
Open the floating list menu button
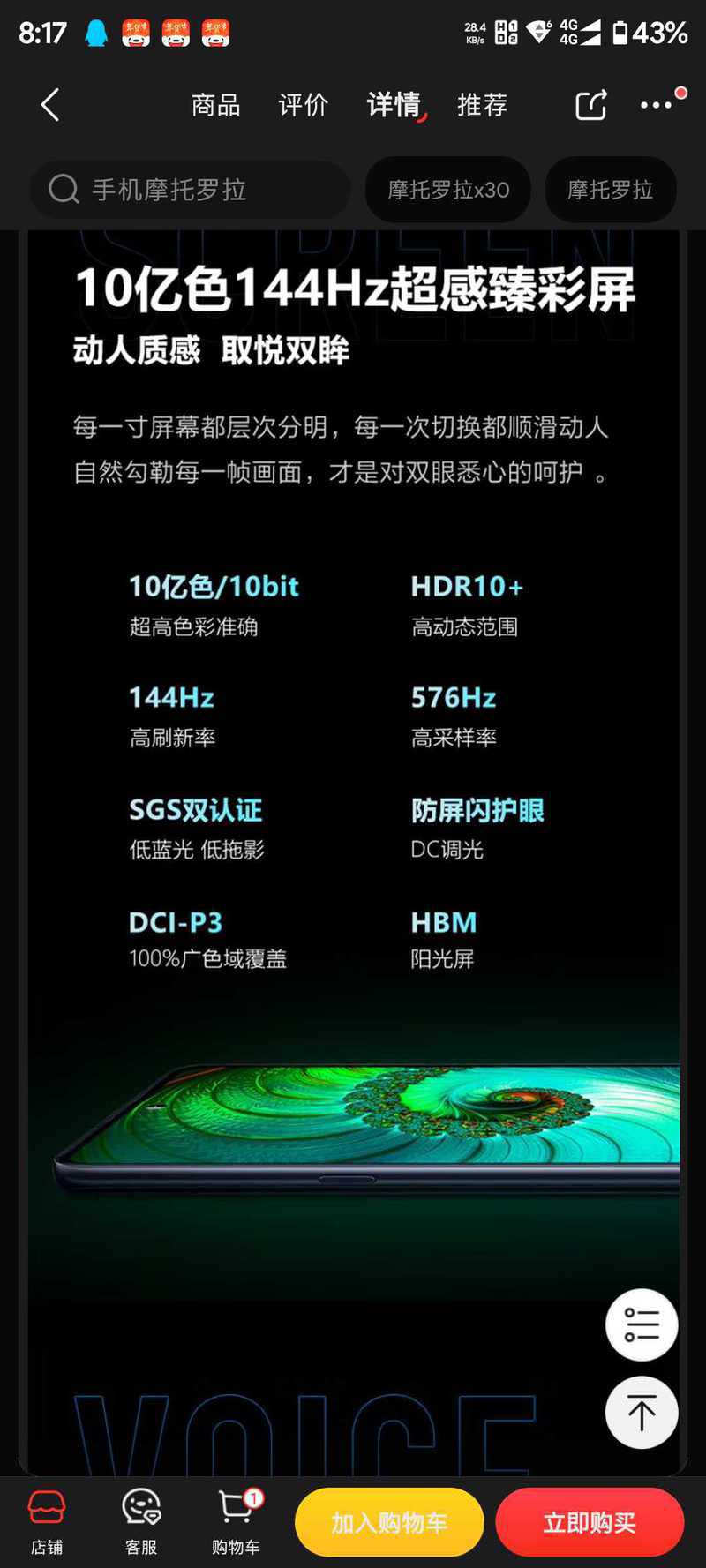click(x=642, y=1324)
